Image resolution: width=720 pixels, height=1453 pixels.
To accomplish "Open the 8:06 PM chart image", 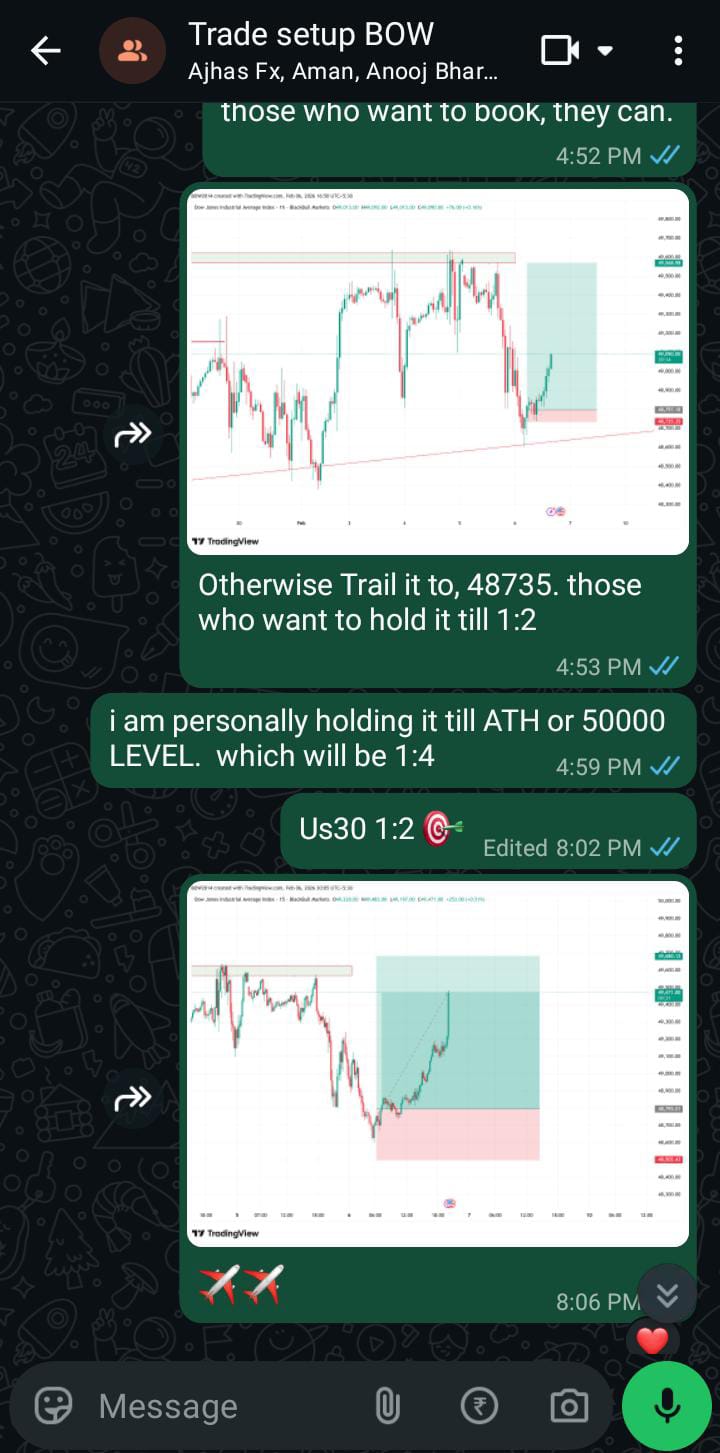I will pos(438,1063).
